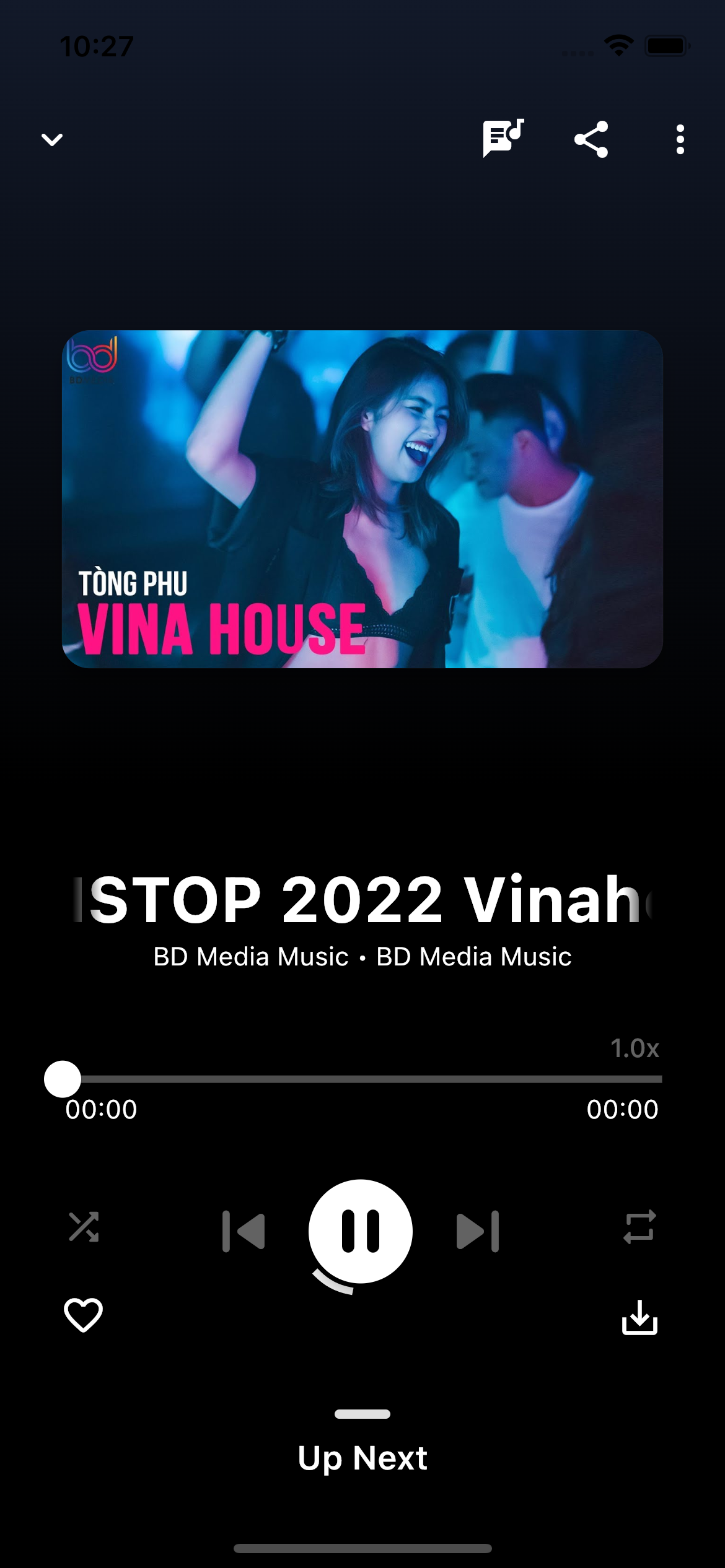
Task: Open BD Media Music artist page
Action: point(362,957)
